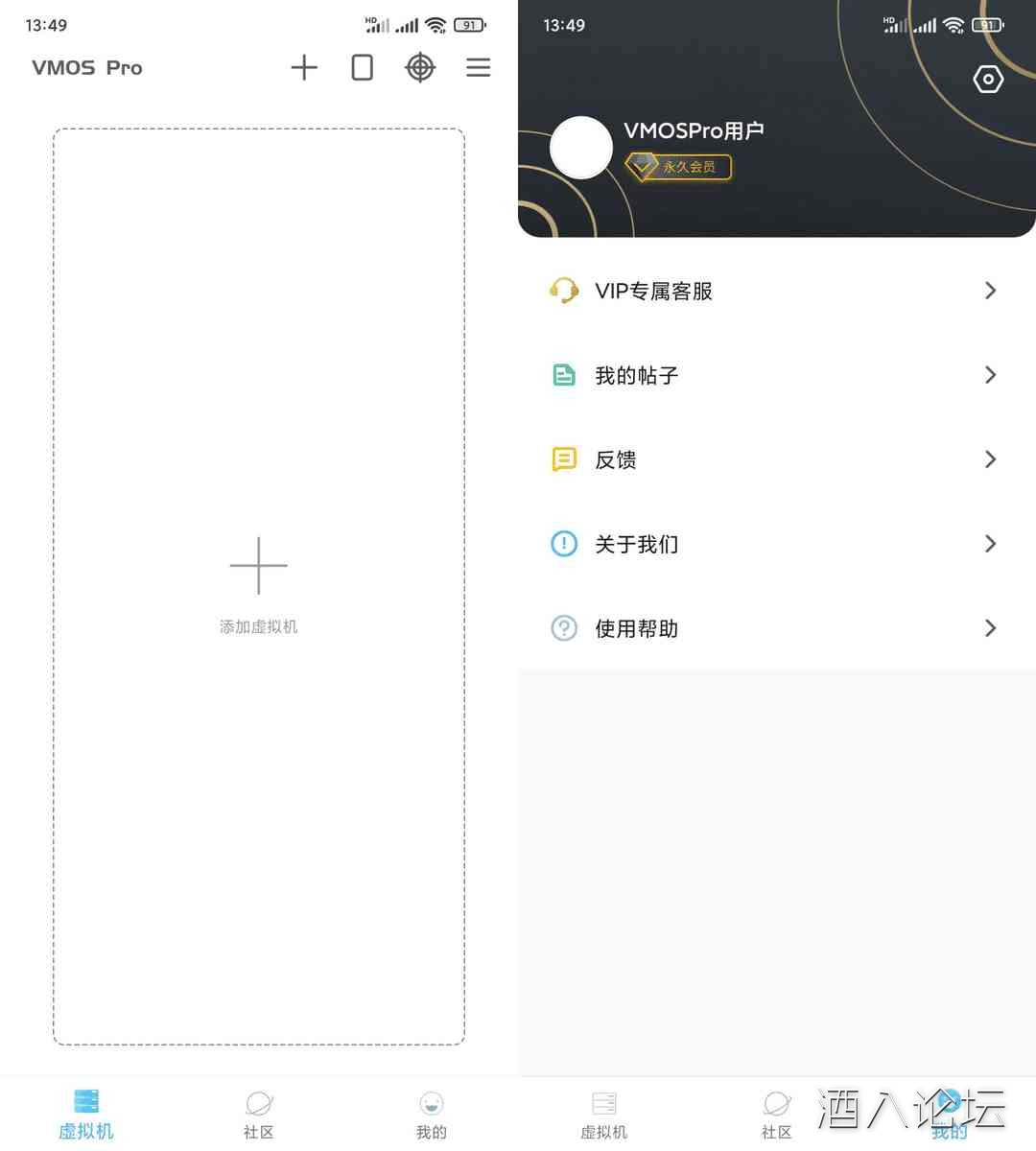Image resolution: width=1036 pixels, height=1151 pixels.
Task: Tap the plus icon in the VMOS Pro toolbar
Action: [304, 67]
